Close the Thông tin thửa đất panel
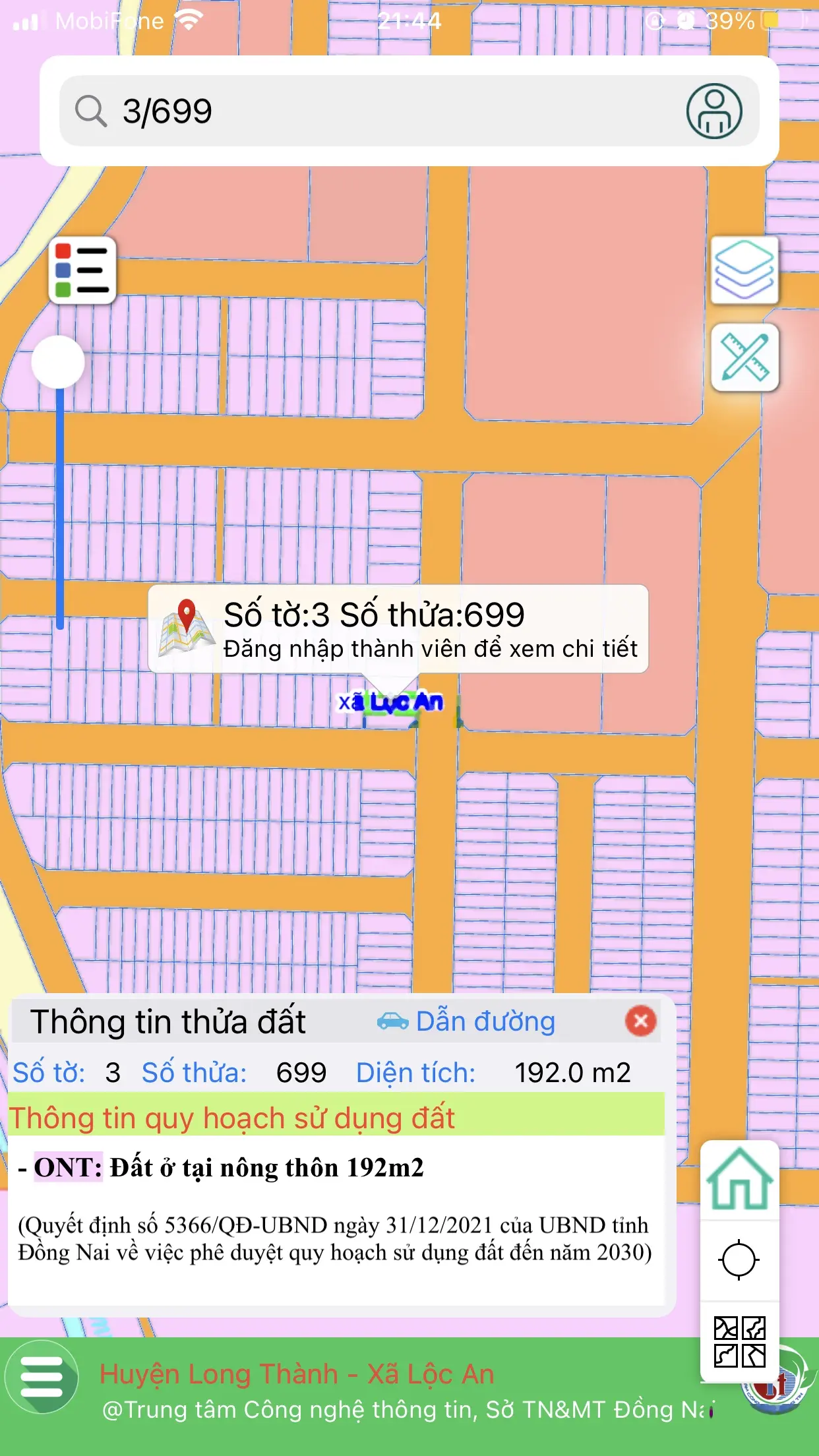This screenshot has width=819, height=1456. point(640,1021)
